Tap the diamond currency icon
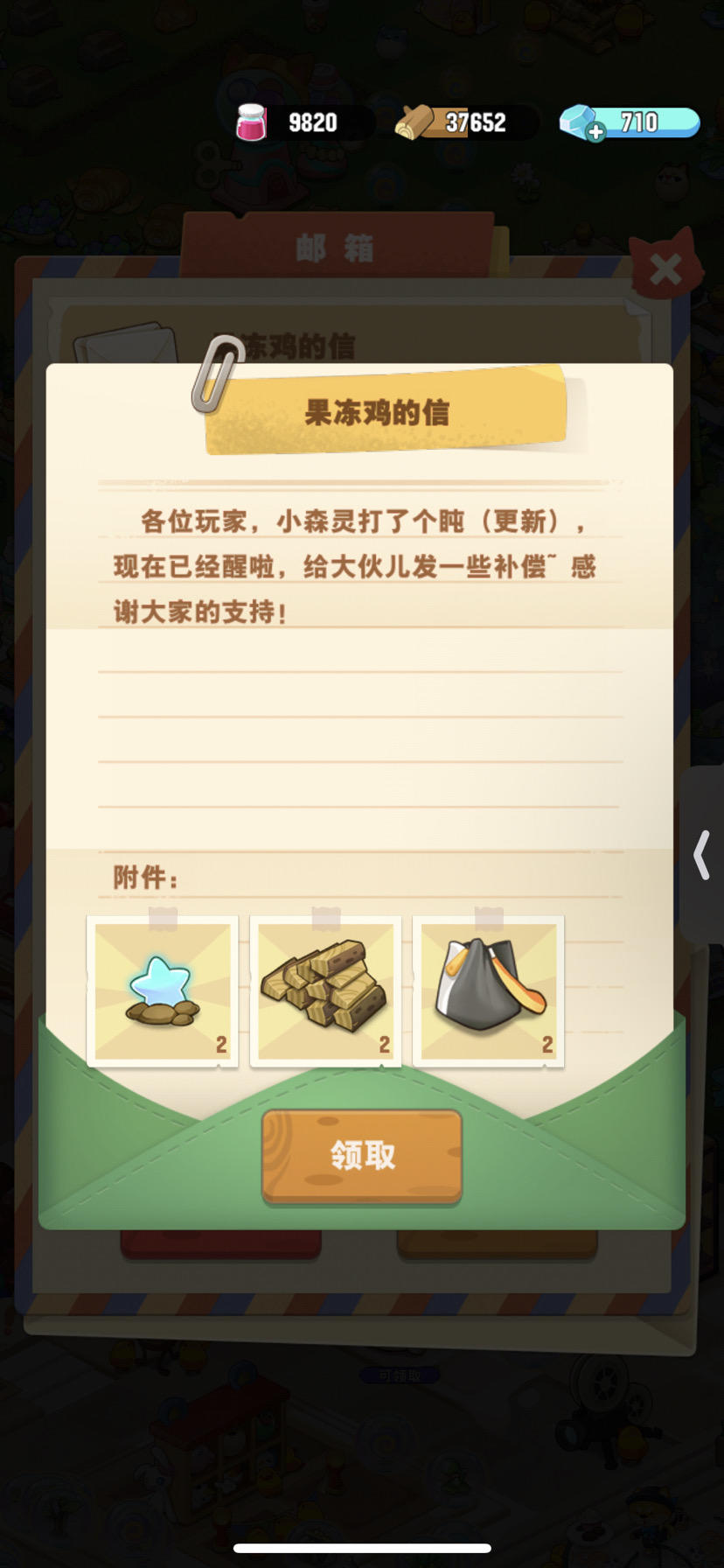Viewport: 724px width, 1568px height. click(x=576, y=122)
